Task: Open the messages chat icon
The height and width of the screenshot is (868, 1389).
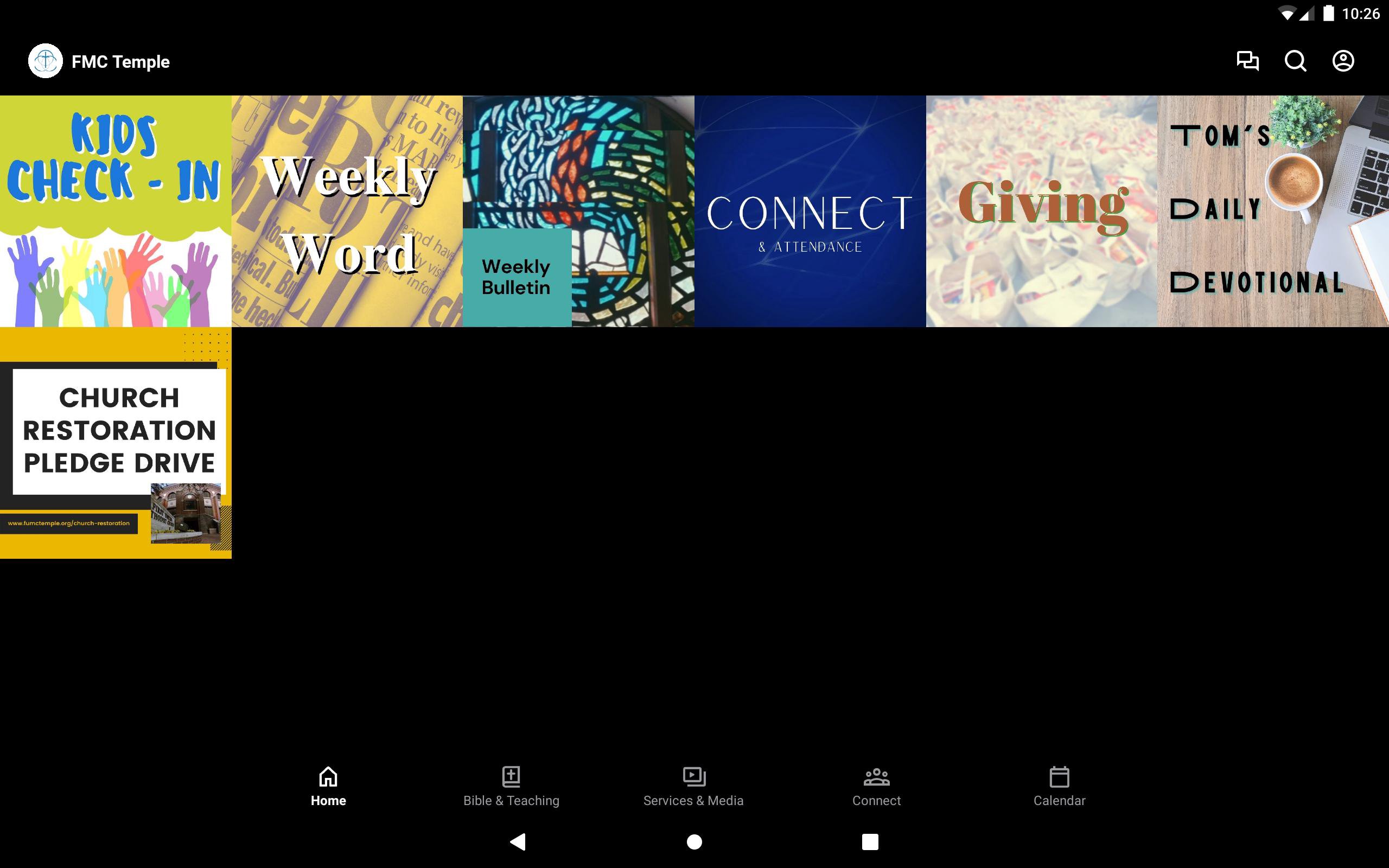Action: (1247, 61)
